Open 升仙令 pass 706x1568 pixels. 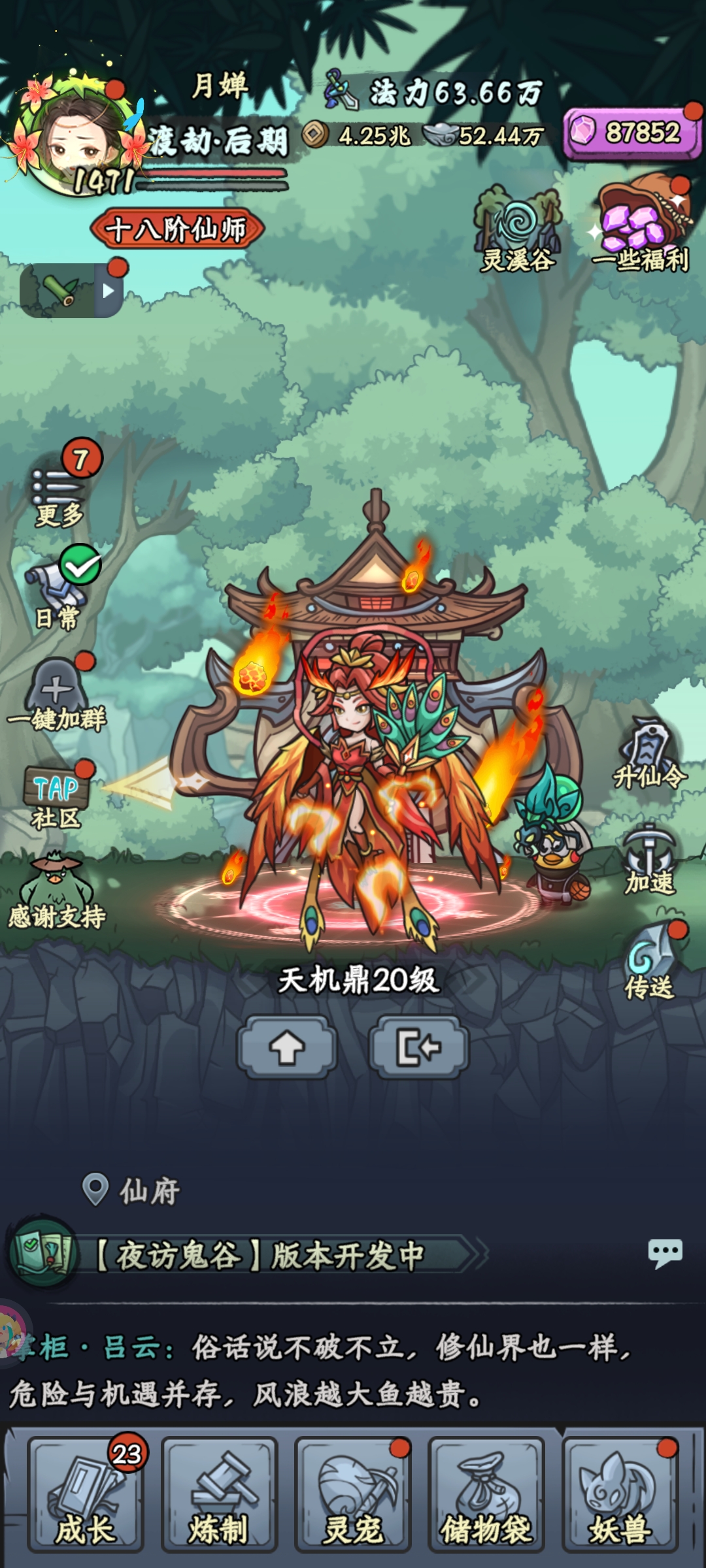[x=649, y=755]
